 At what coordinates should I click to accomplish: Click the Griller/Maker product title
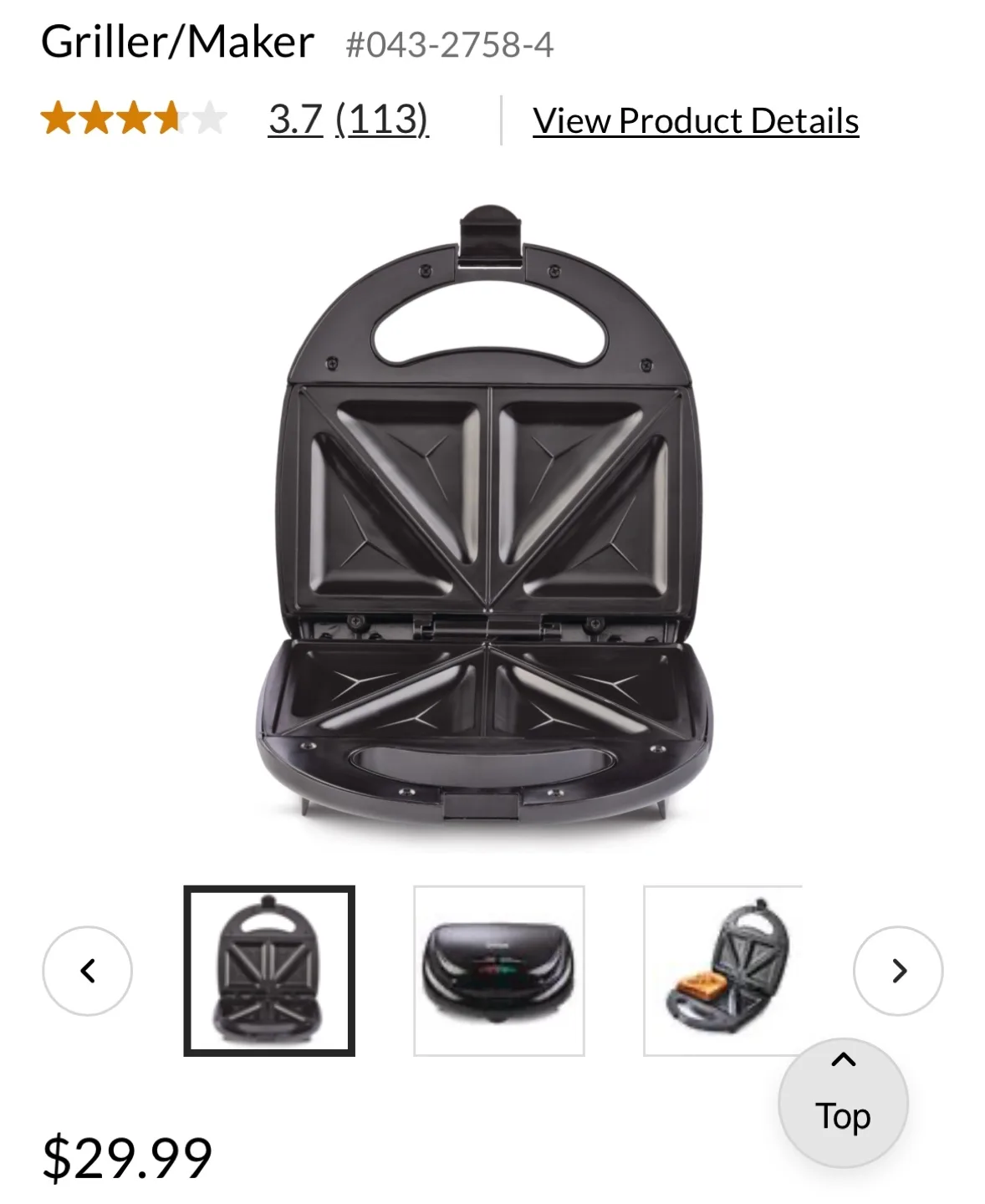click(176, 39)
